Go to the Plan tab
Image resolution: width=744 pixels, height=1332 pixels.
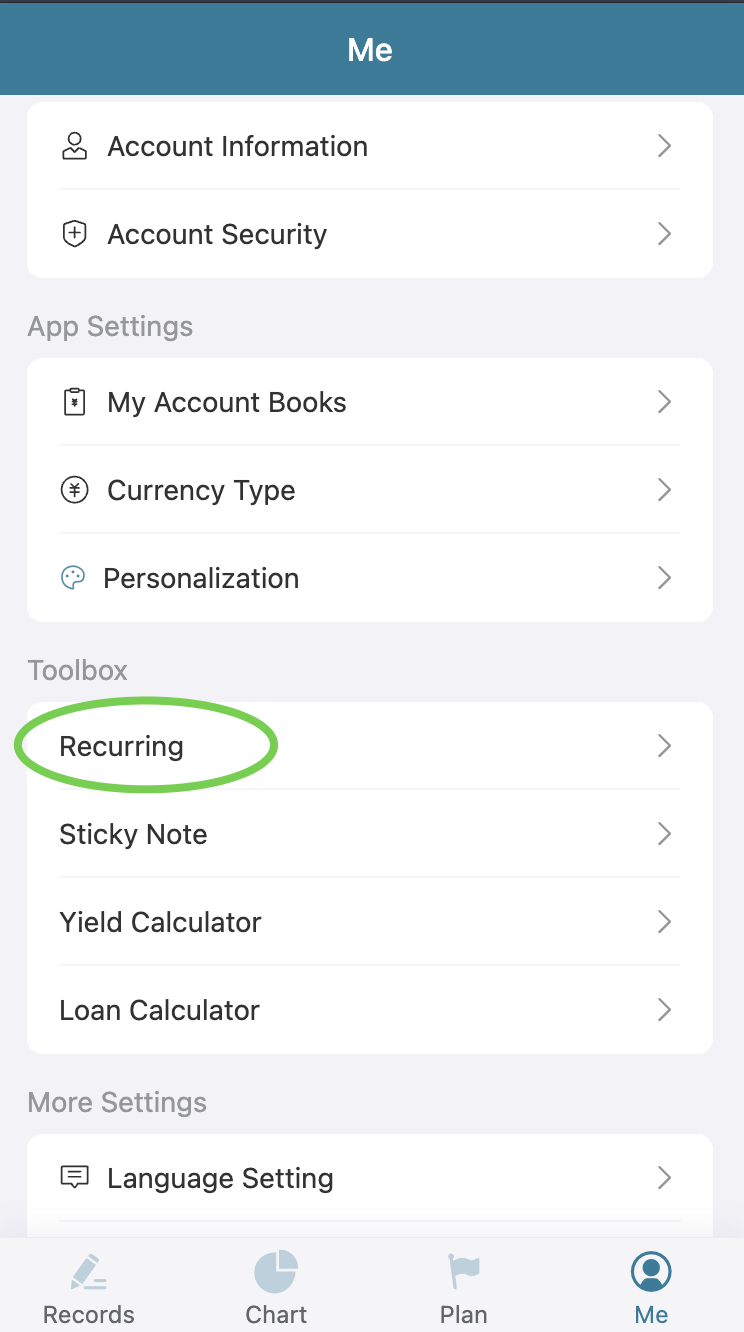click(463, 1288)
